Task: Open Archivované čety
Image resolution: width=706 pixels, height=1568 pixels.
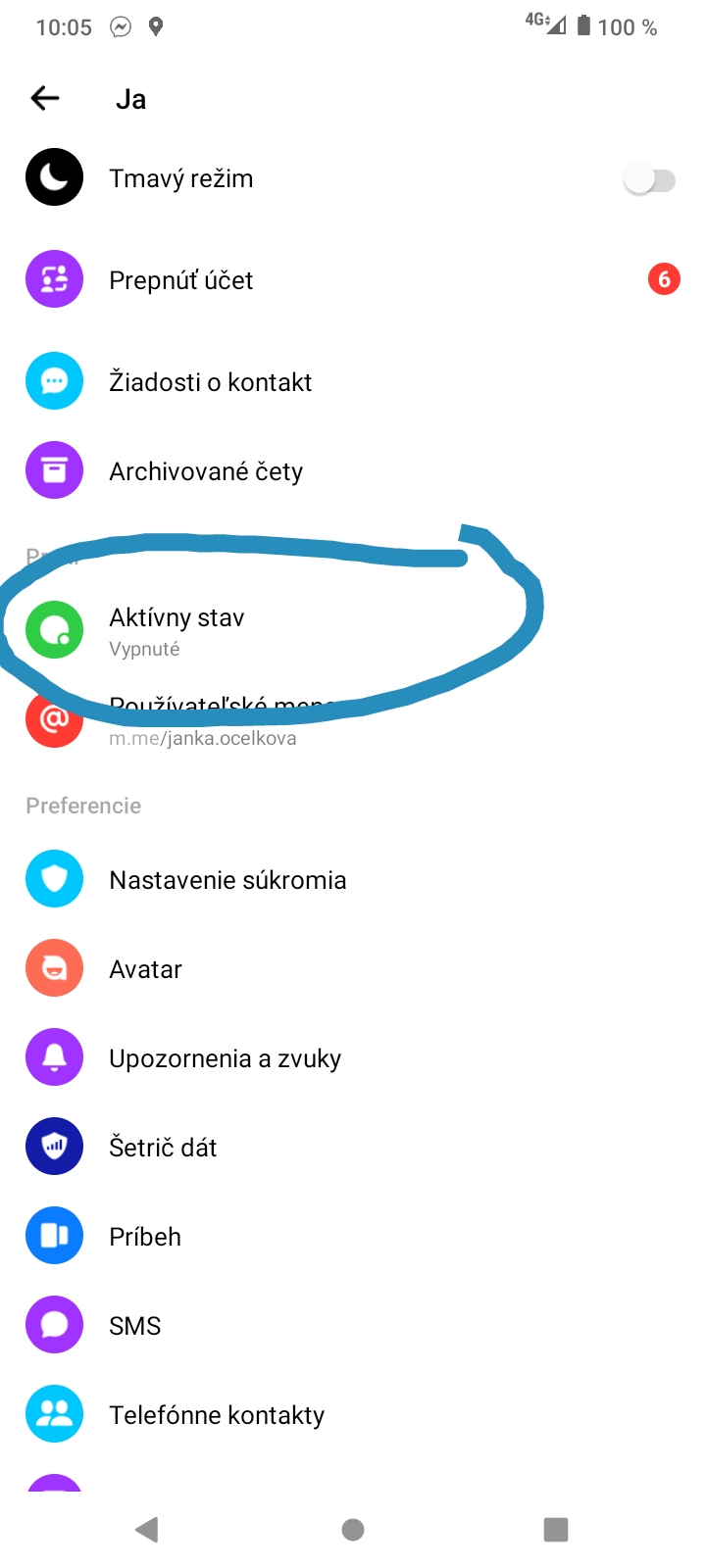Action: 206,471
